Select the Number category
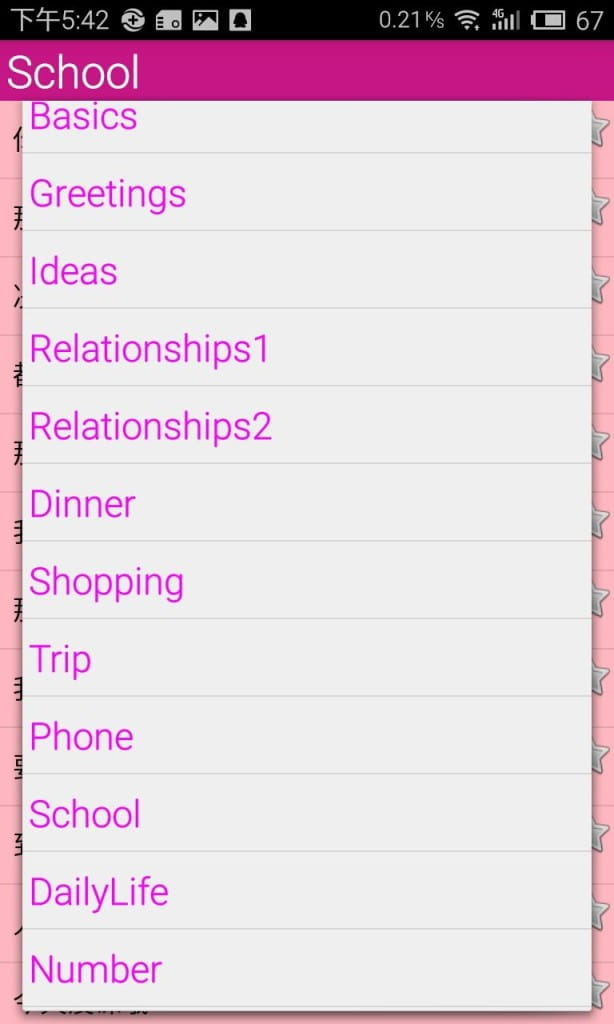The height and width of the screenshot is (1024, 614). click(x=307, y=968)
